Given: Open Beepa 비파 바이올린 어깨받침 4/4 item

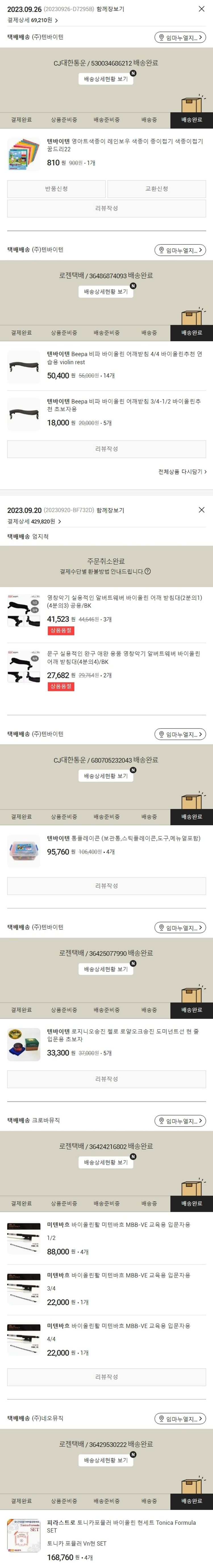Looking at the screenshot, I should click(124, 358).
